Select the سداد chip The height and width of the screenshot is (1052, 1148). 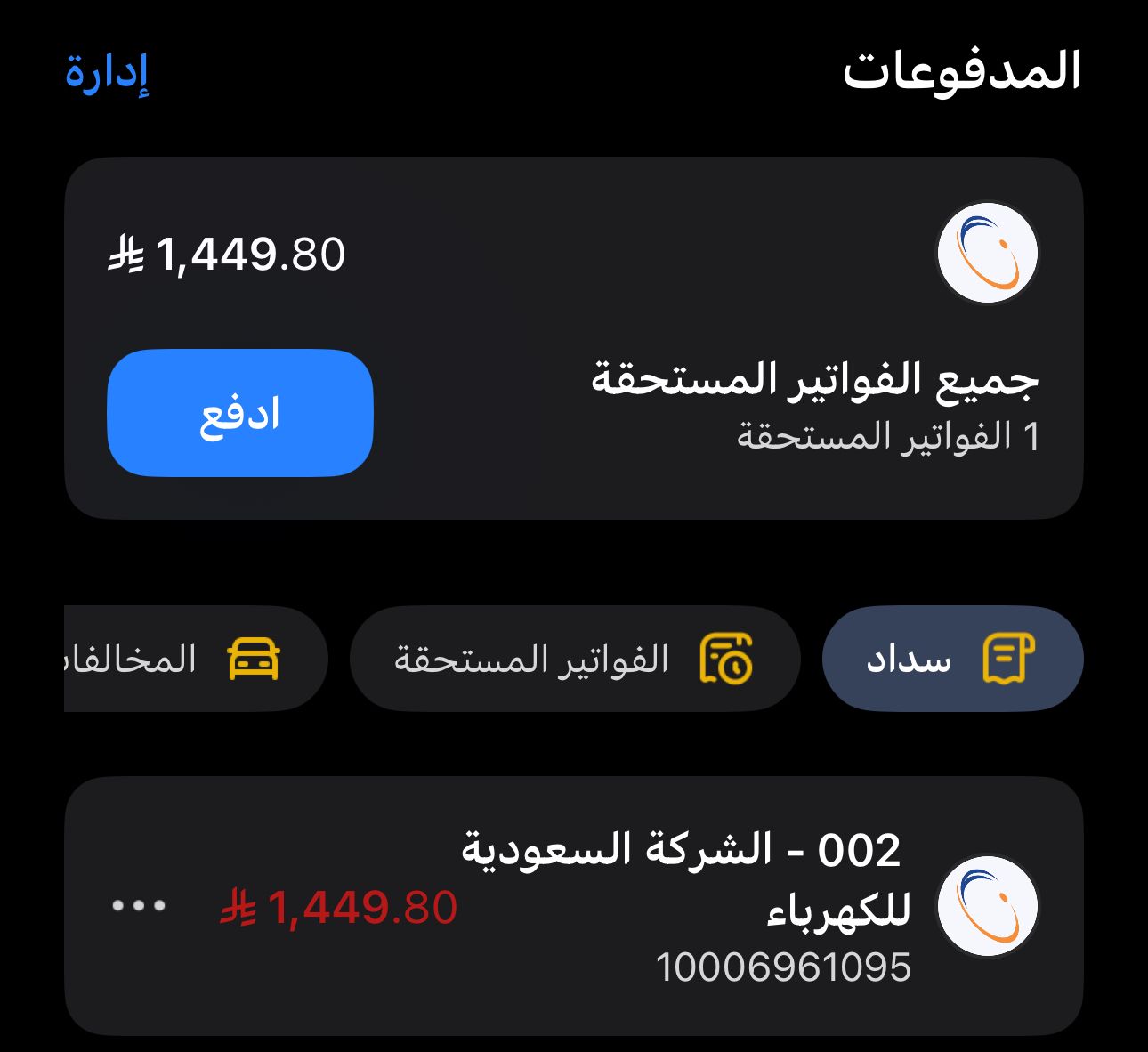point(951,660)
